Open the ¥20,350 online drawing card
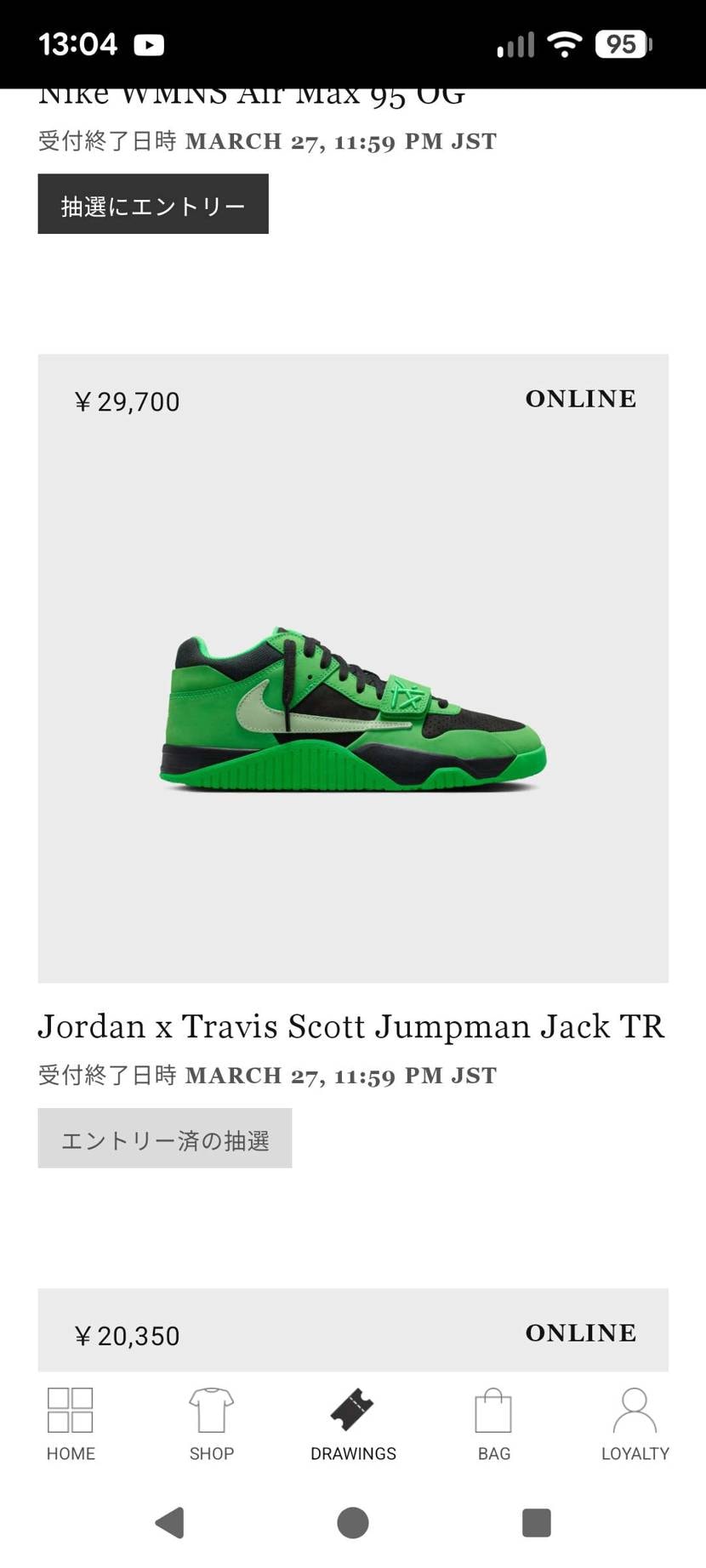Image resolution: width=706 pixels, height=1568 pixels. [x=353, y=1331]
